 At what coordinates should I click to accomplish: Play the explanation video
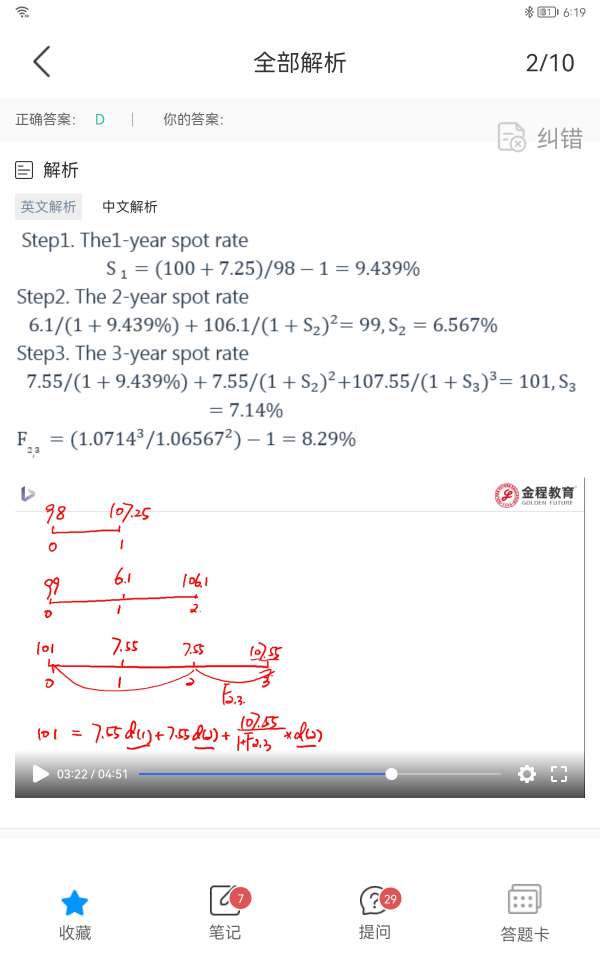tap(40, 774)
